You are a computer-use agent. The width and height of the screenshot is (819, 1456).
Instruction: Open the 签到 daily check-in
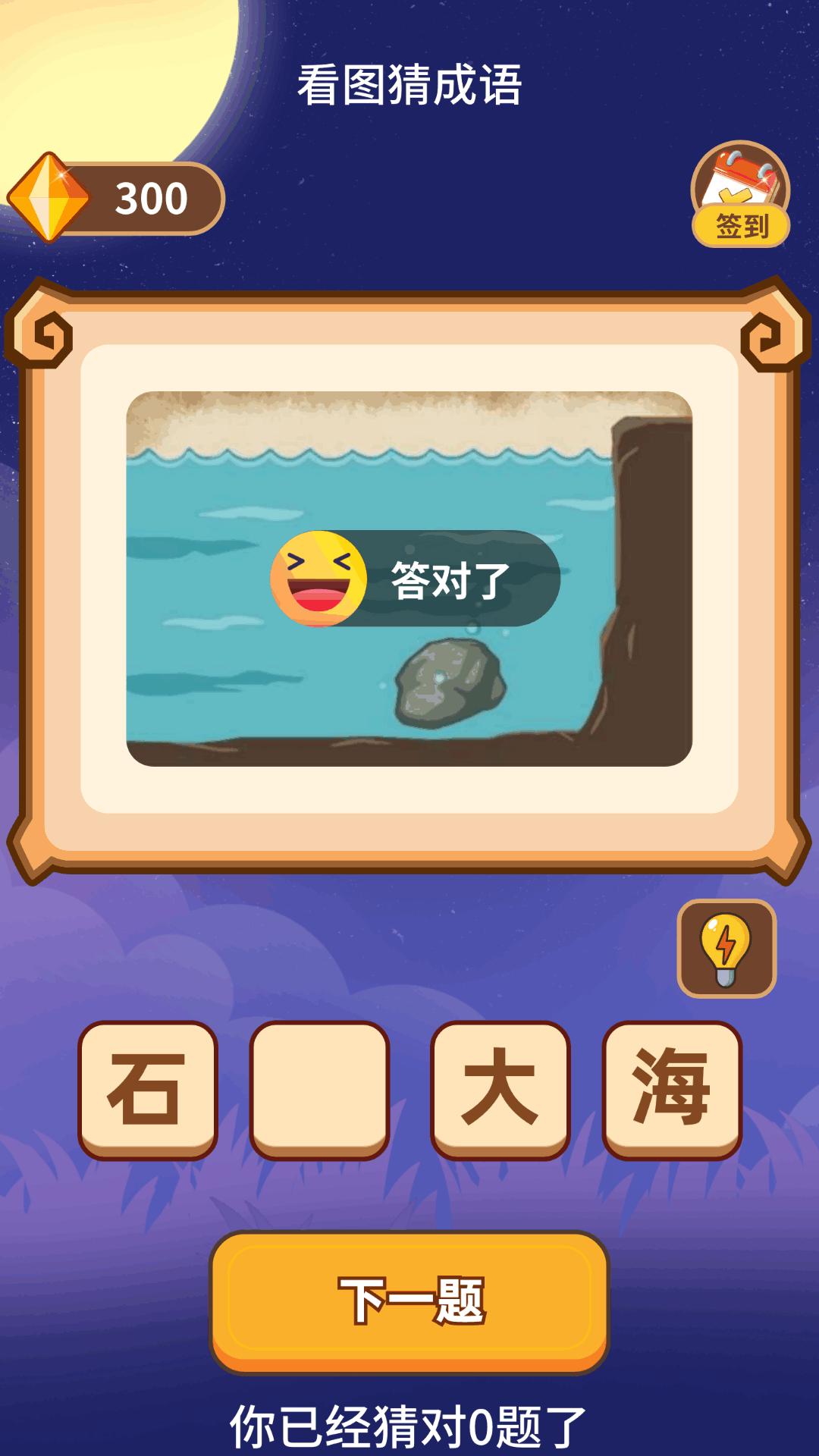coord(740,196)
